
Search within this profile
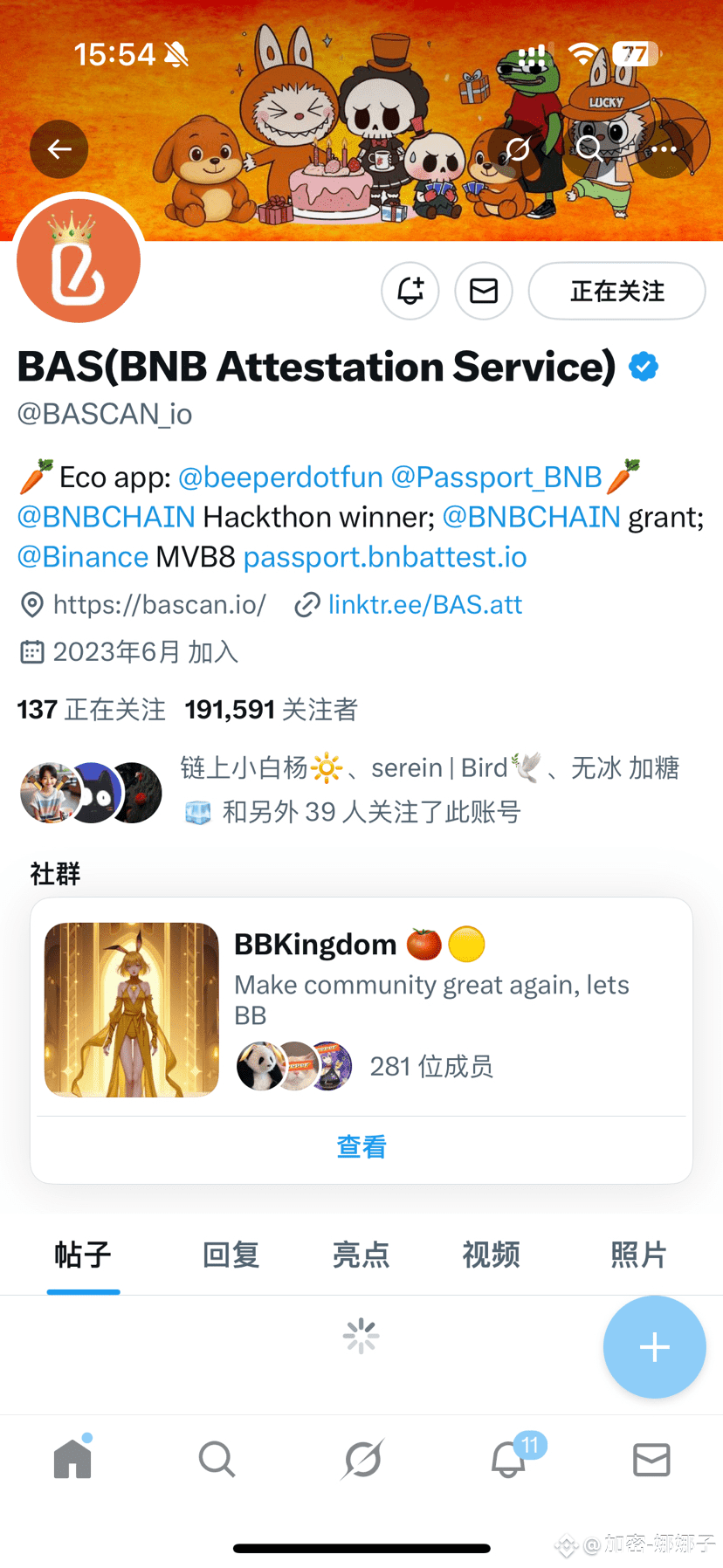[589, 149]
